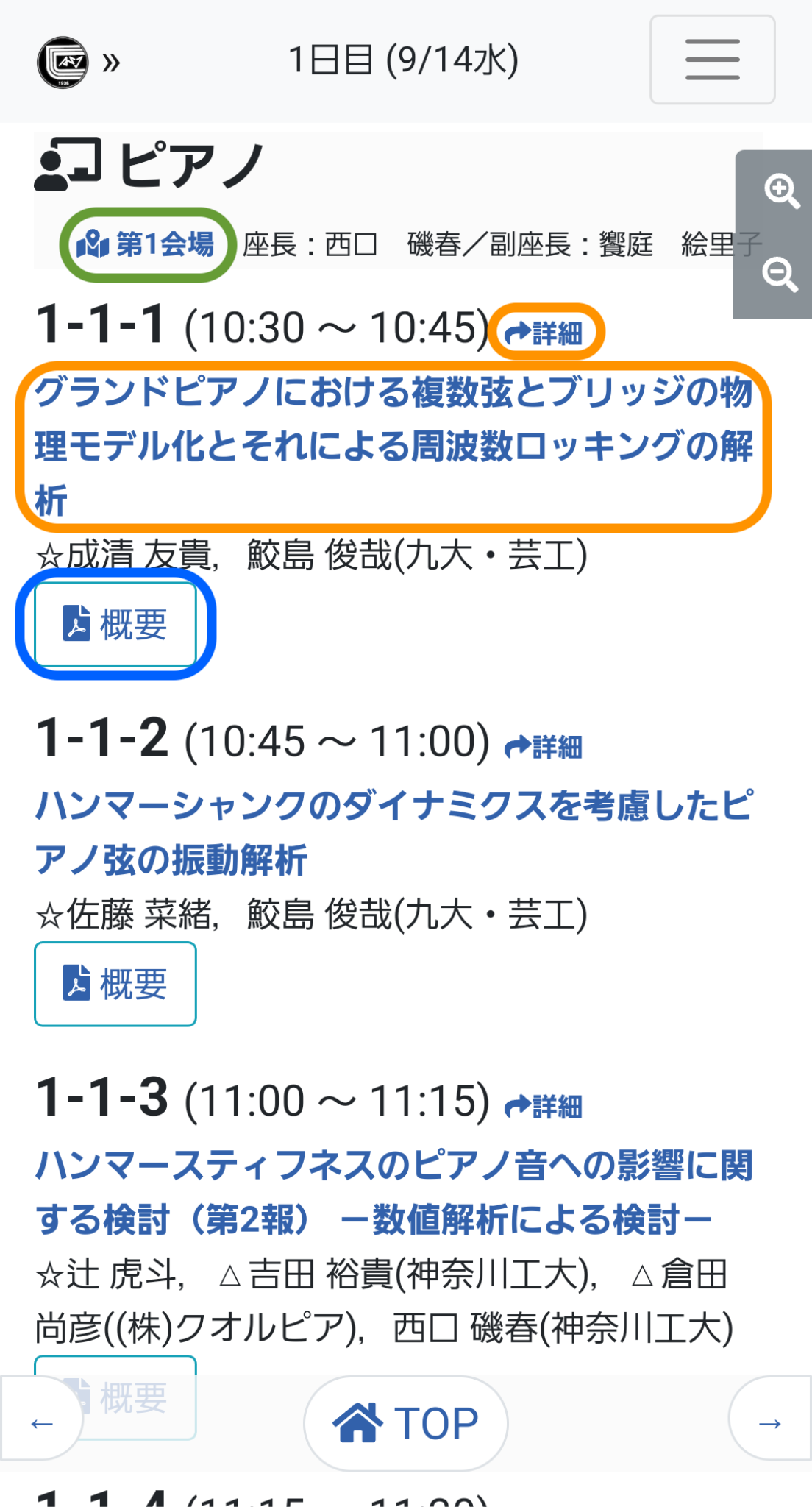The image size is (812, 1507).
Task: Open the 第1会場 venue link
Action: (x=147, y=244)
